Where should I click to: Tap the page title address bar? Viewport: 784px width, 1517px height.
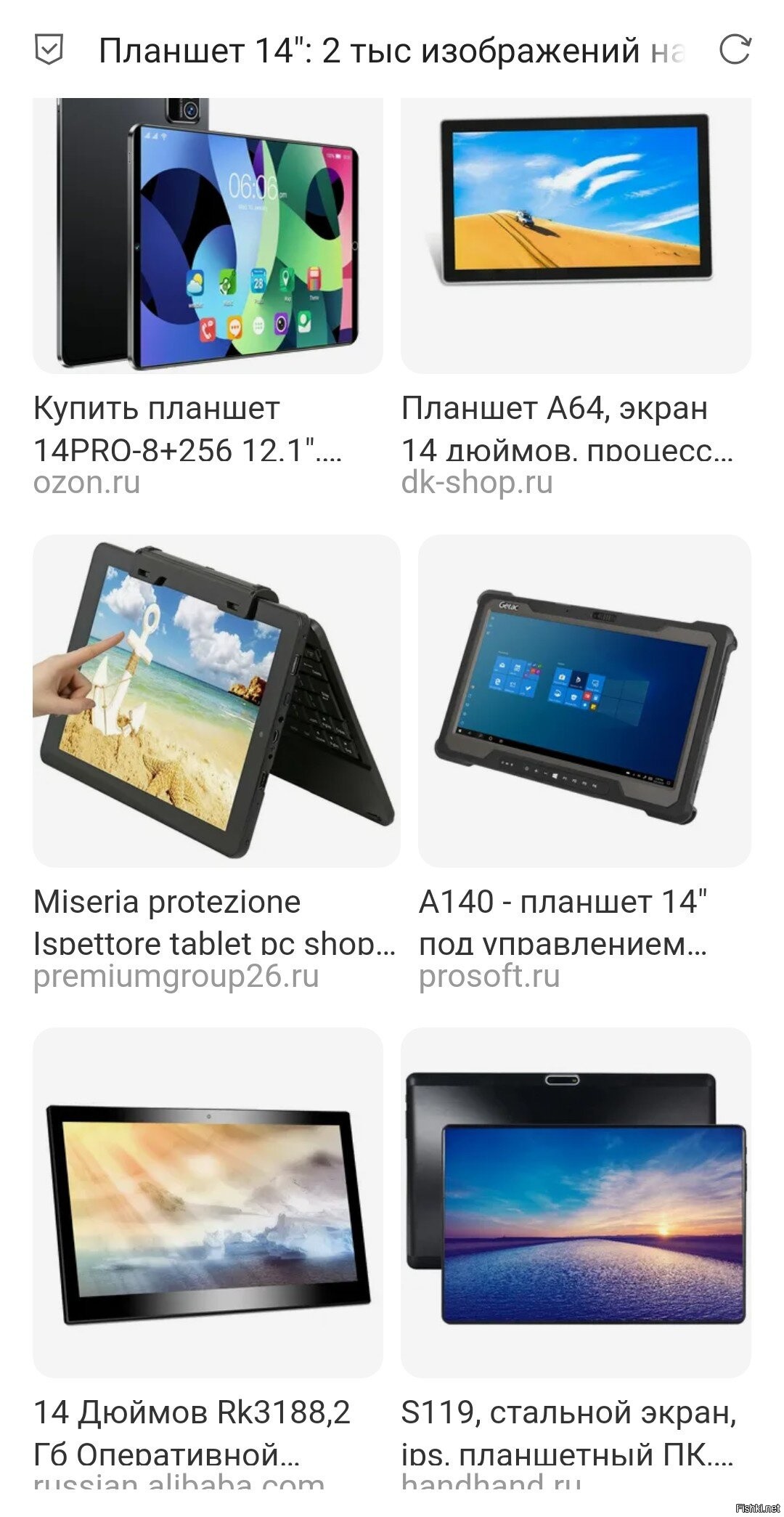[391, 51]
